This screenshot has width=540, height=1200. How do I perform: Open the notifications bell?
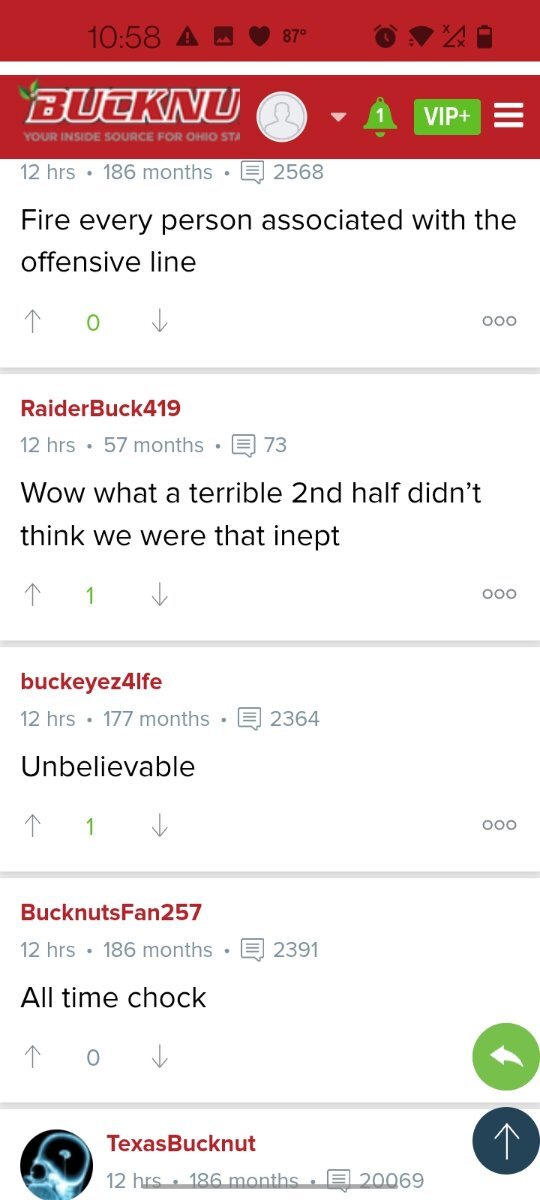pos(380,116)
